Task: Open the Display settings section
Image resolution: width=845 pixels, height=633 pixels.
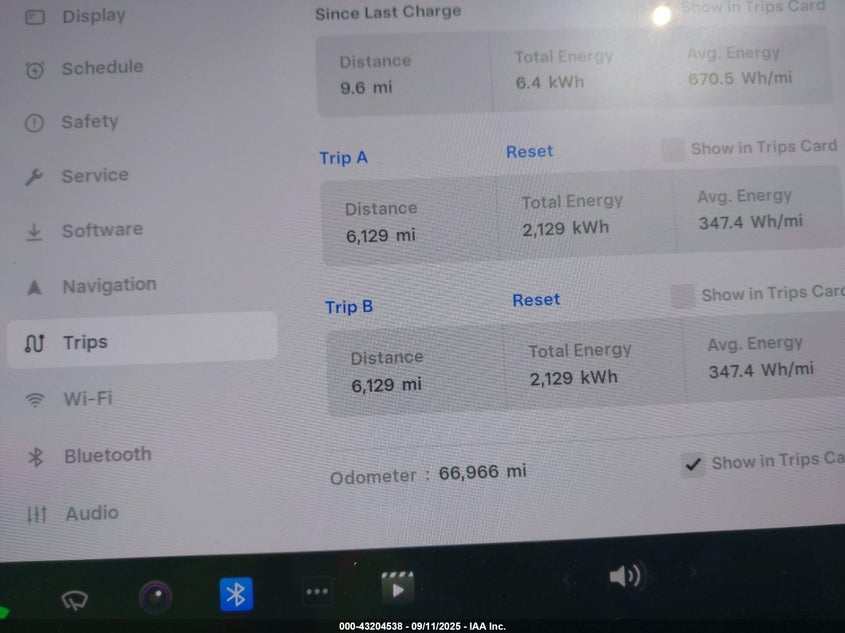Action: pyautogui.click(x=92, y=16)
